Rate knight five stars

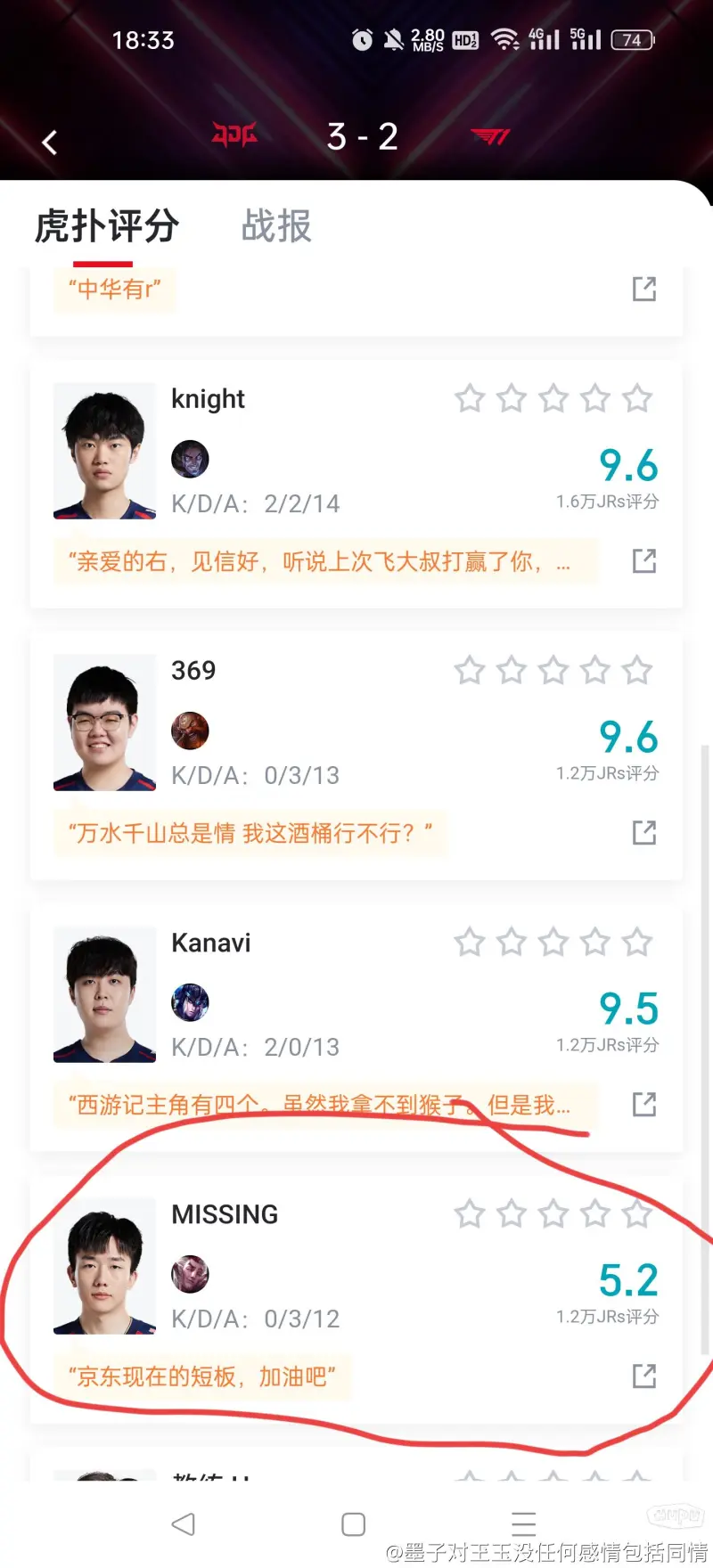click(x=637, y=398)
